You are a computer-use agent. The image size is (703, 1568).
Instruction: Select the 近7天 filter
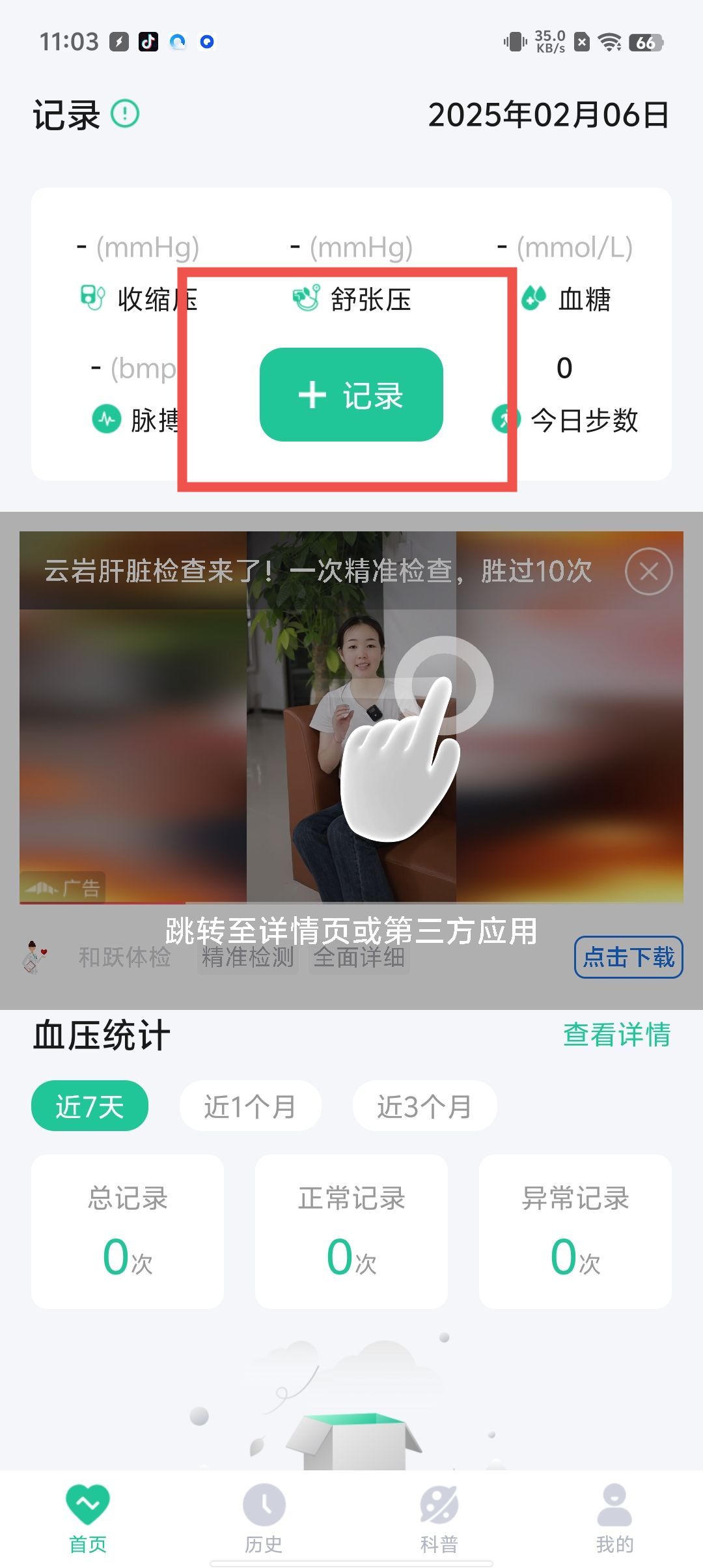point(90,1106)
